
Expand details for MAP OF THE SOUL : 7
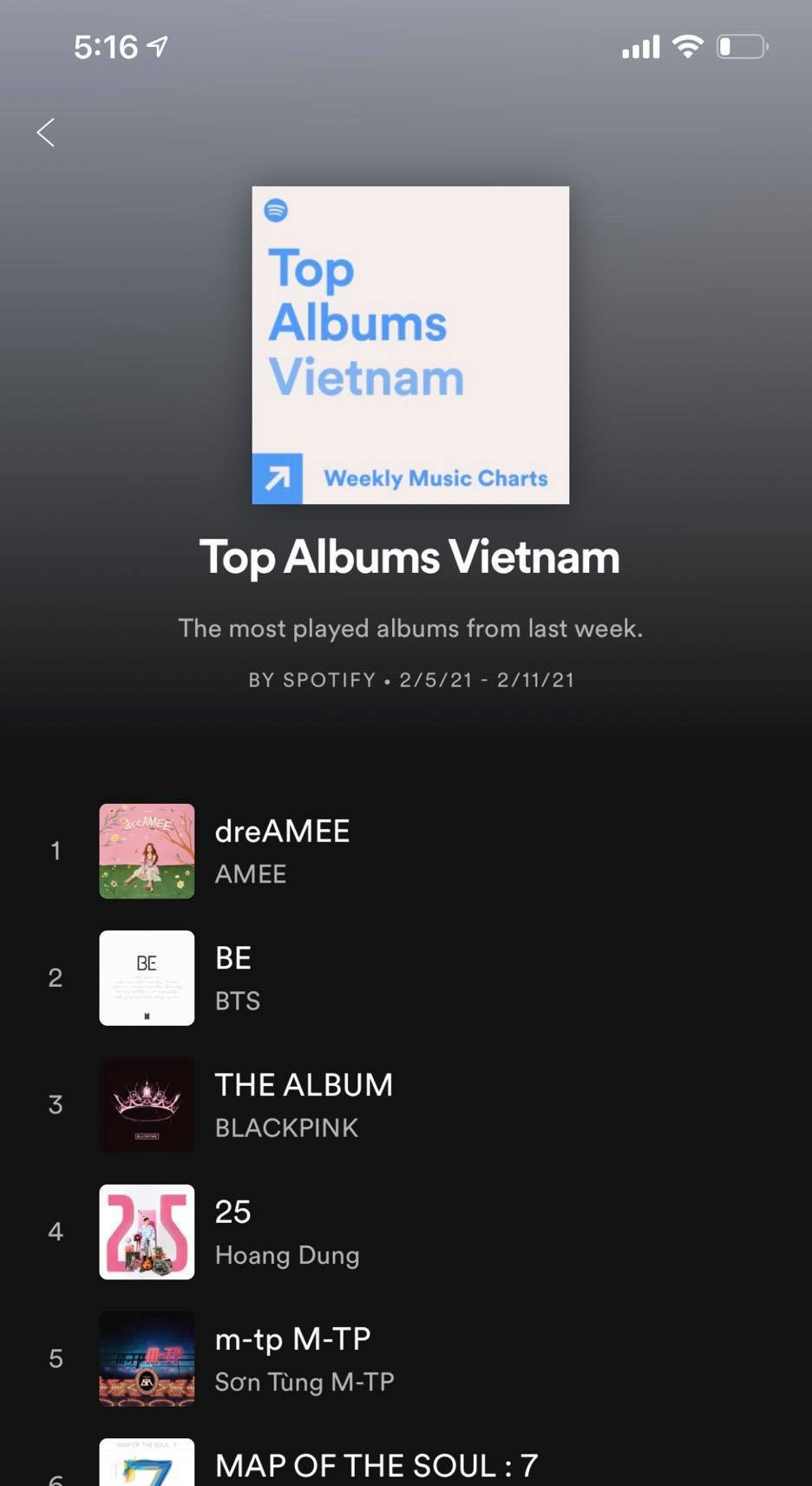(376, 1465)
